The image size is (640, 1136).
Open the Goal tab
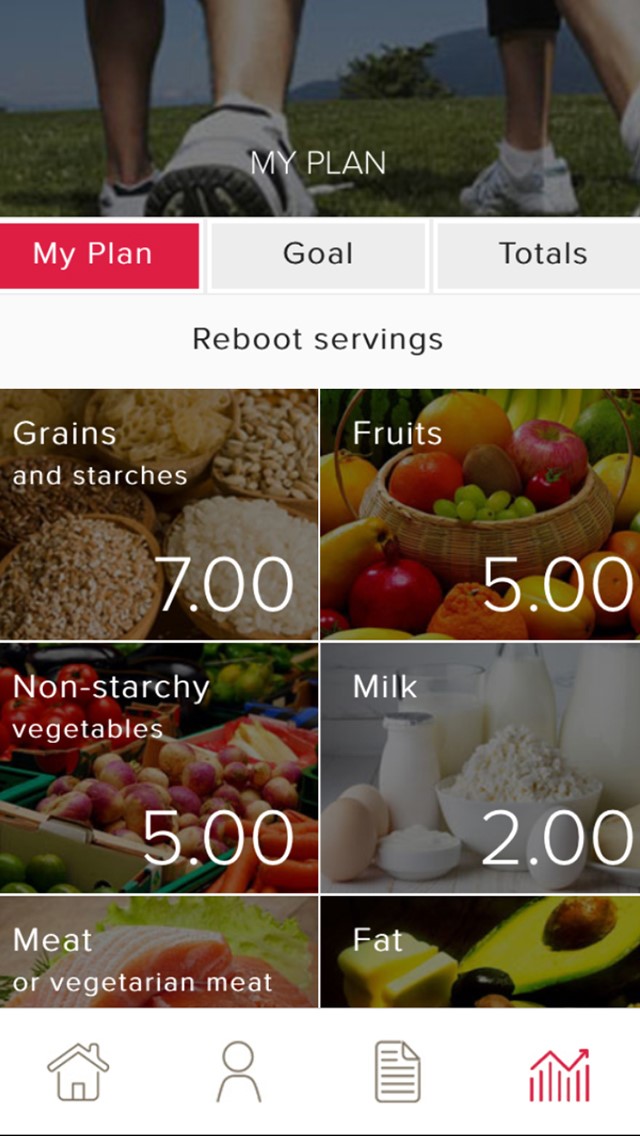click(x=318, y=255)
